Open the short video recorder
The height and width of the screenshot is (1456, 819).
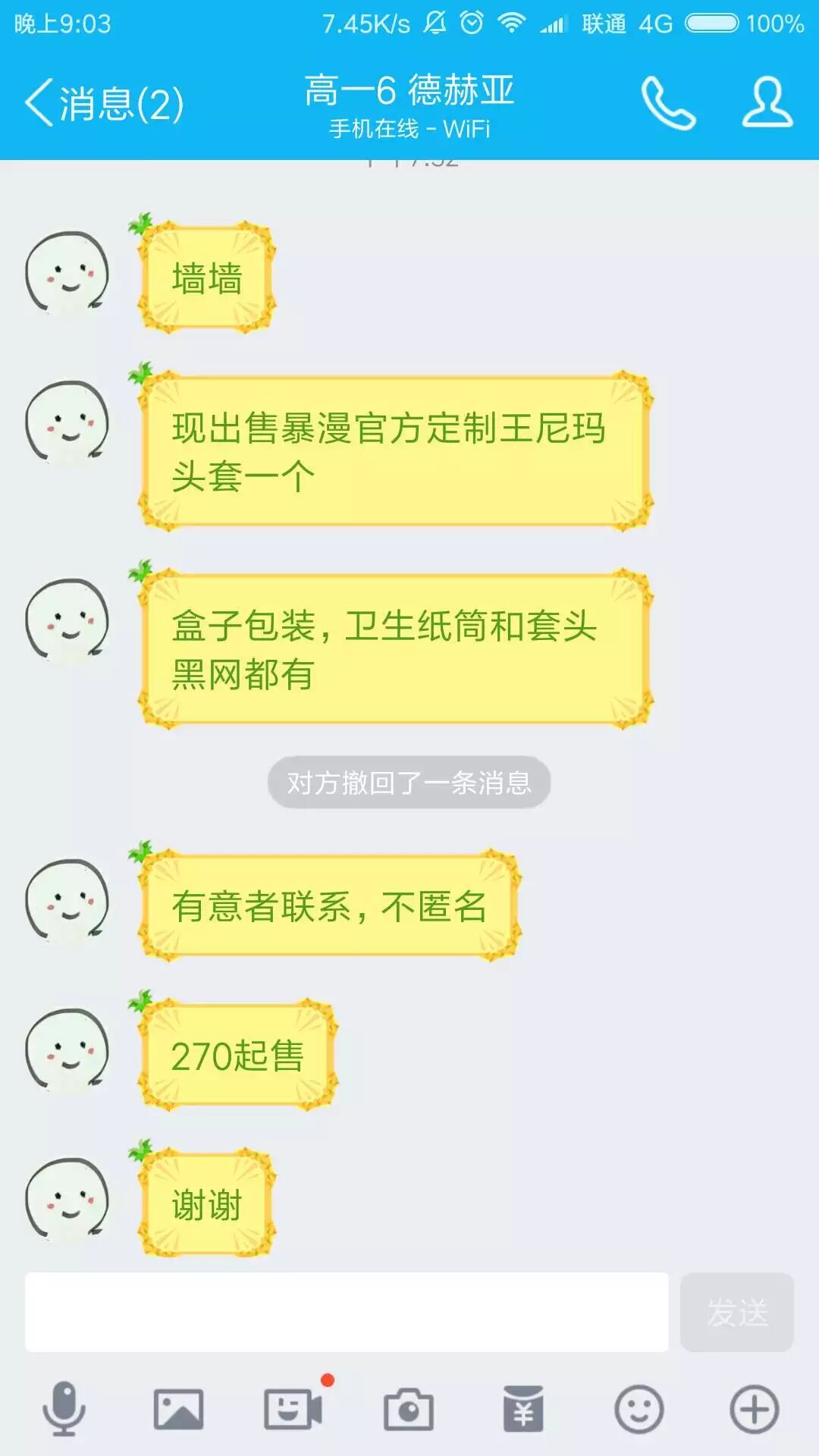293,1409
